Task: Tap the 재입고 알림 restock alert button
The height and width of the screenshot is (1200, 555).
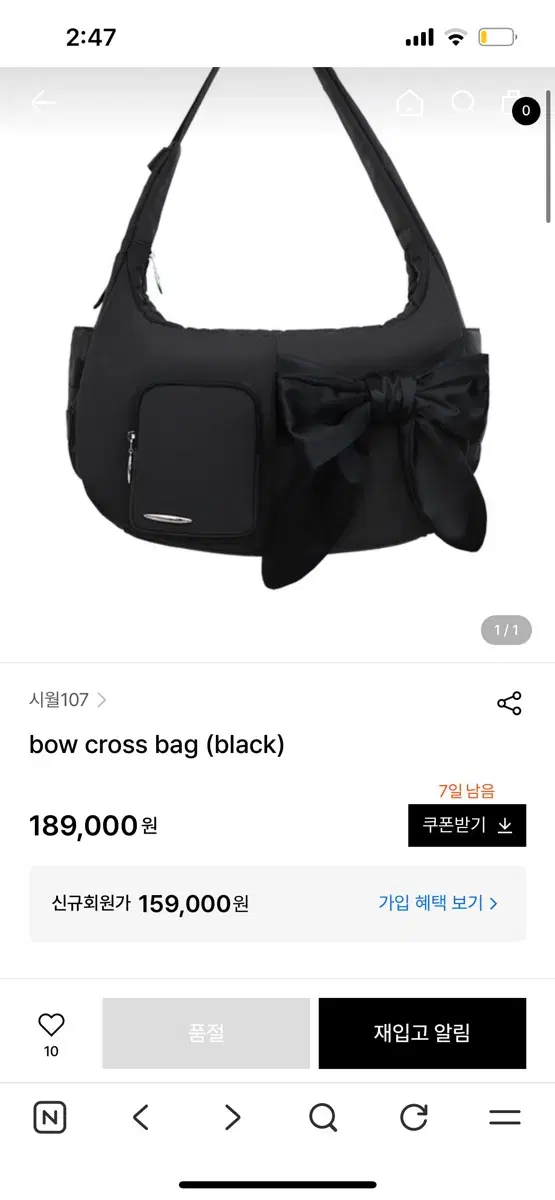Action: 422,1033
